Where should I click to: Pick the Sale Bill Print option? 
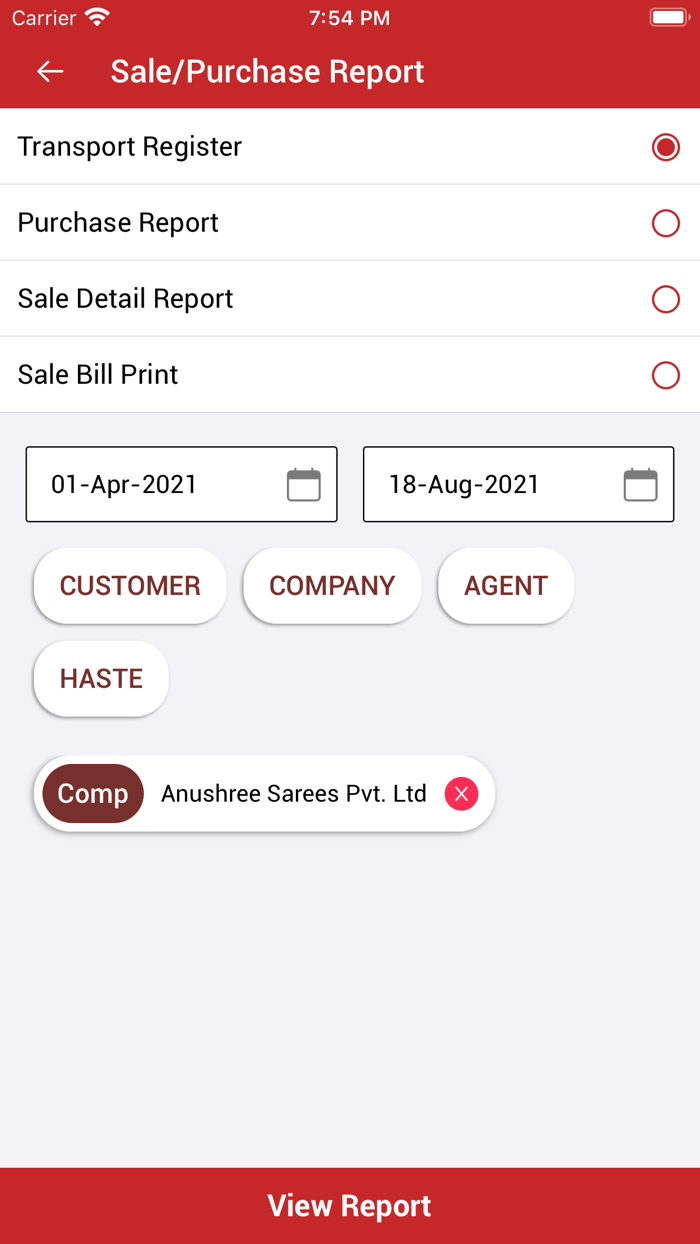tap(665, 375)
